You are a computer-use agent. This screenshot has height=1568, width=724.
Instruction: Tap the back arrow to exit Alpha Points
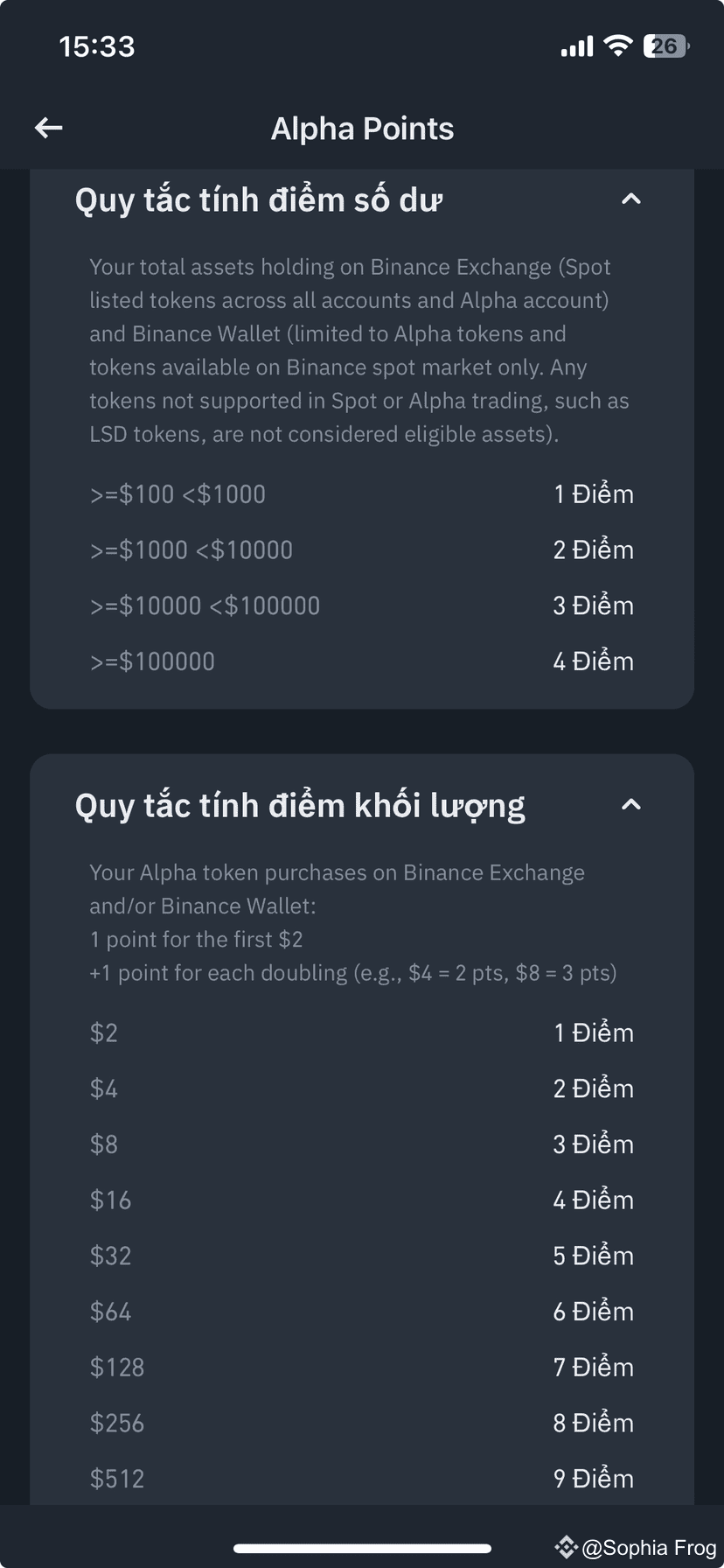[x=49, y=128]
